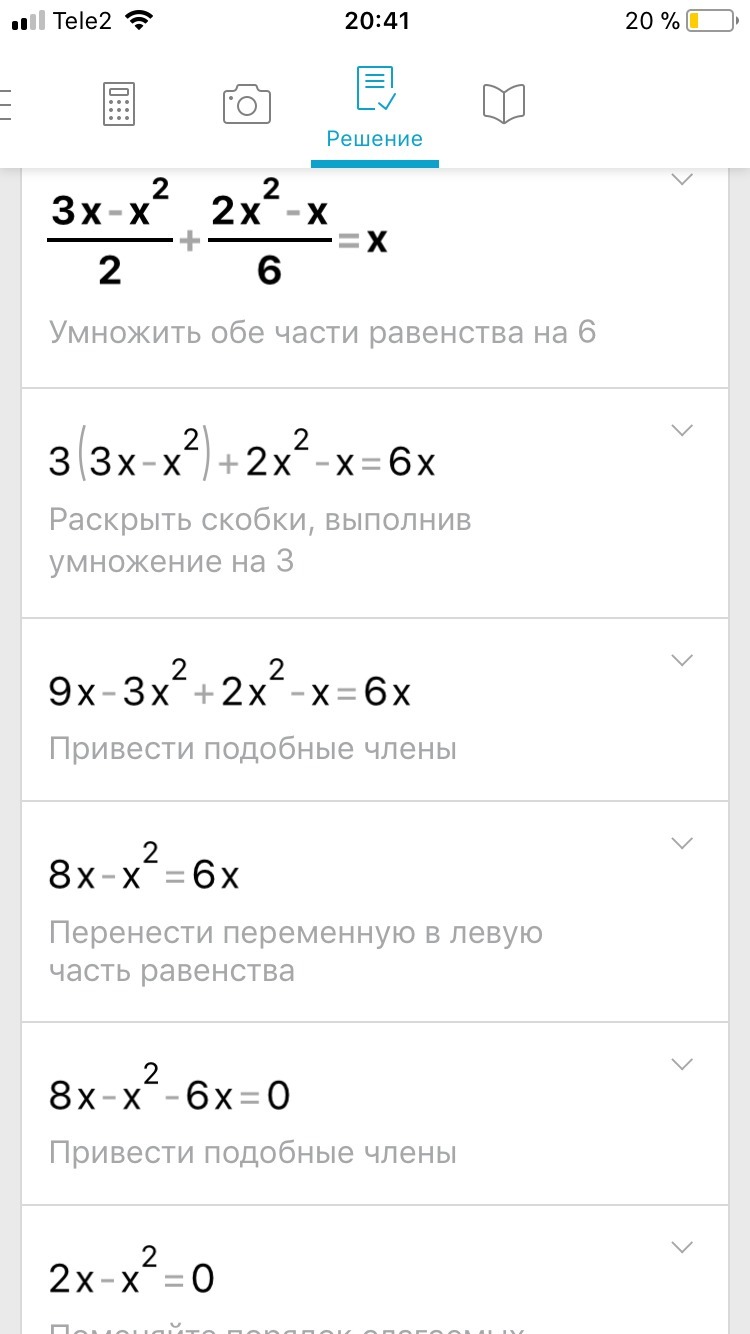Switch to the calculator tab
This screenshot has height=1334, width=750.
119,104
